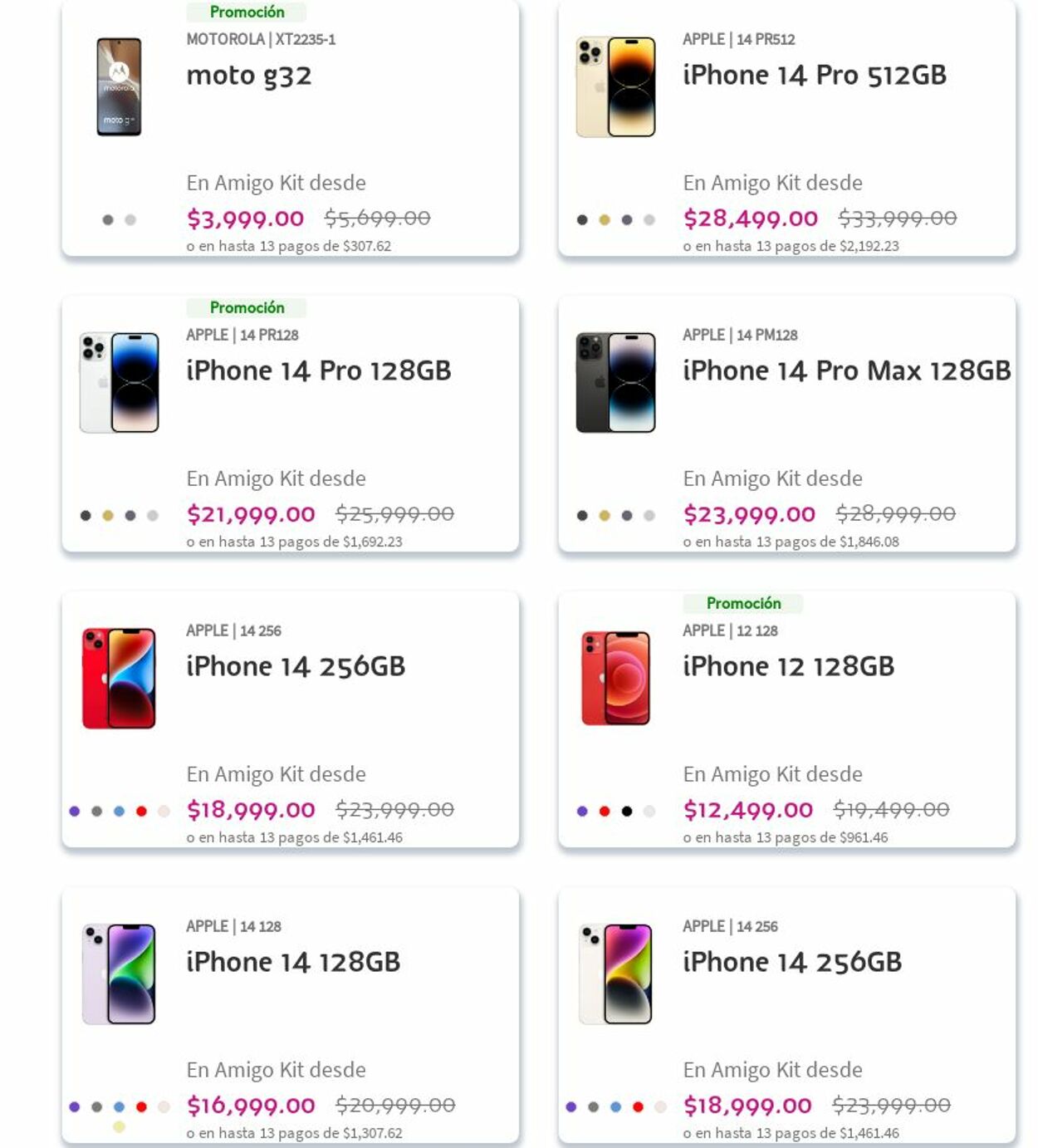Open the moto g32 product card
The width and height of the screenshot is (1038, 1148).
pos(248,76)
